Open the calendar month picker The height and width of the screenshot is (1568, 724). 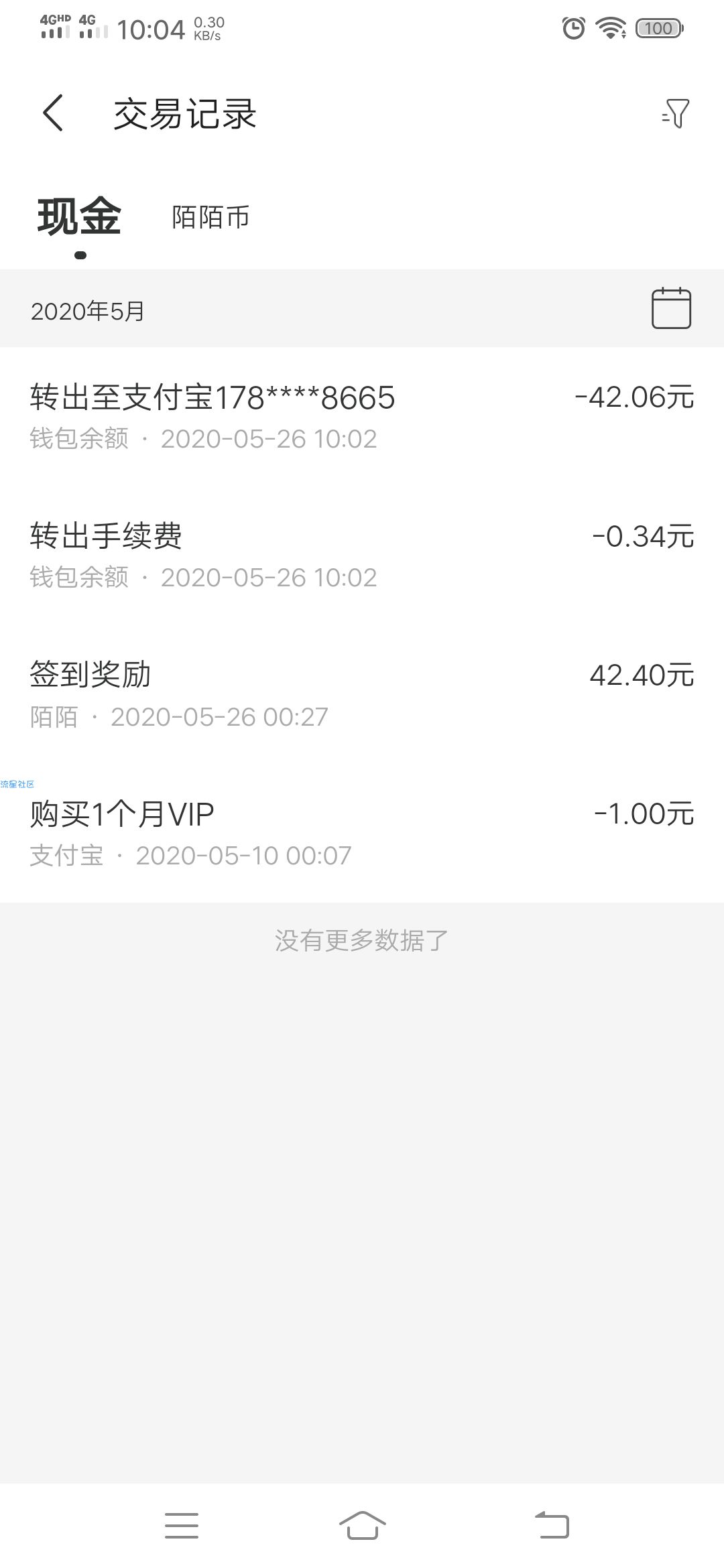[671, 308]
